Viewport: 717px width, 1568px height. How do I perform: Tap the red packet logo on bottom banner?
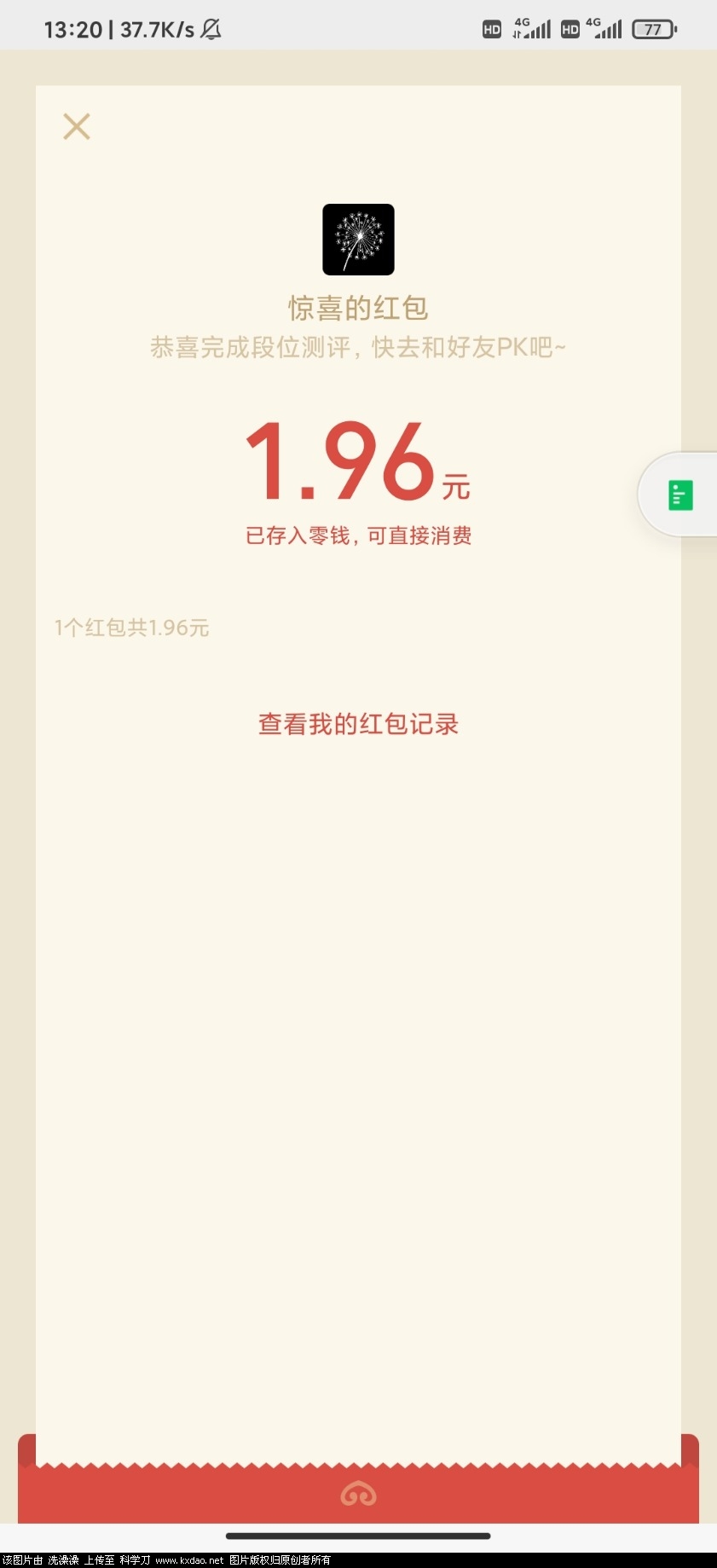click(359, 1495)
